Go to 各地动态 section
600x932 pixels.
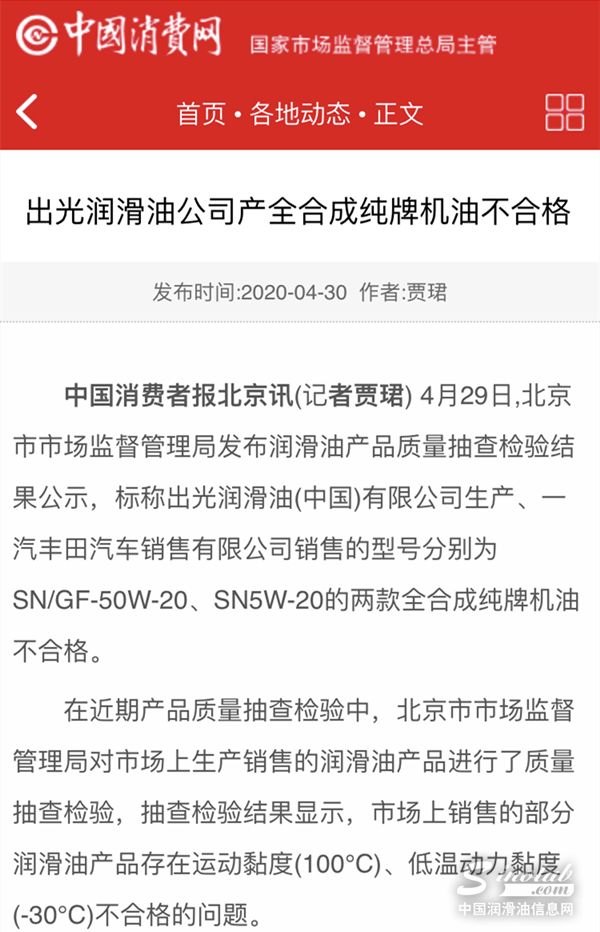click(x=299, y=113)
